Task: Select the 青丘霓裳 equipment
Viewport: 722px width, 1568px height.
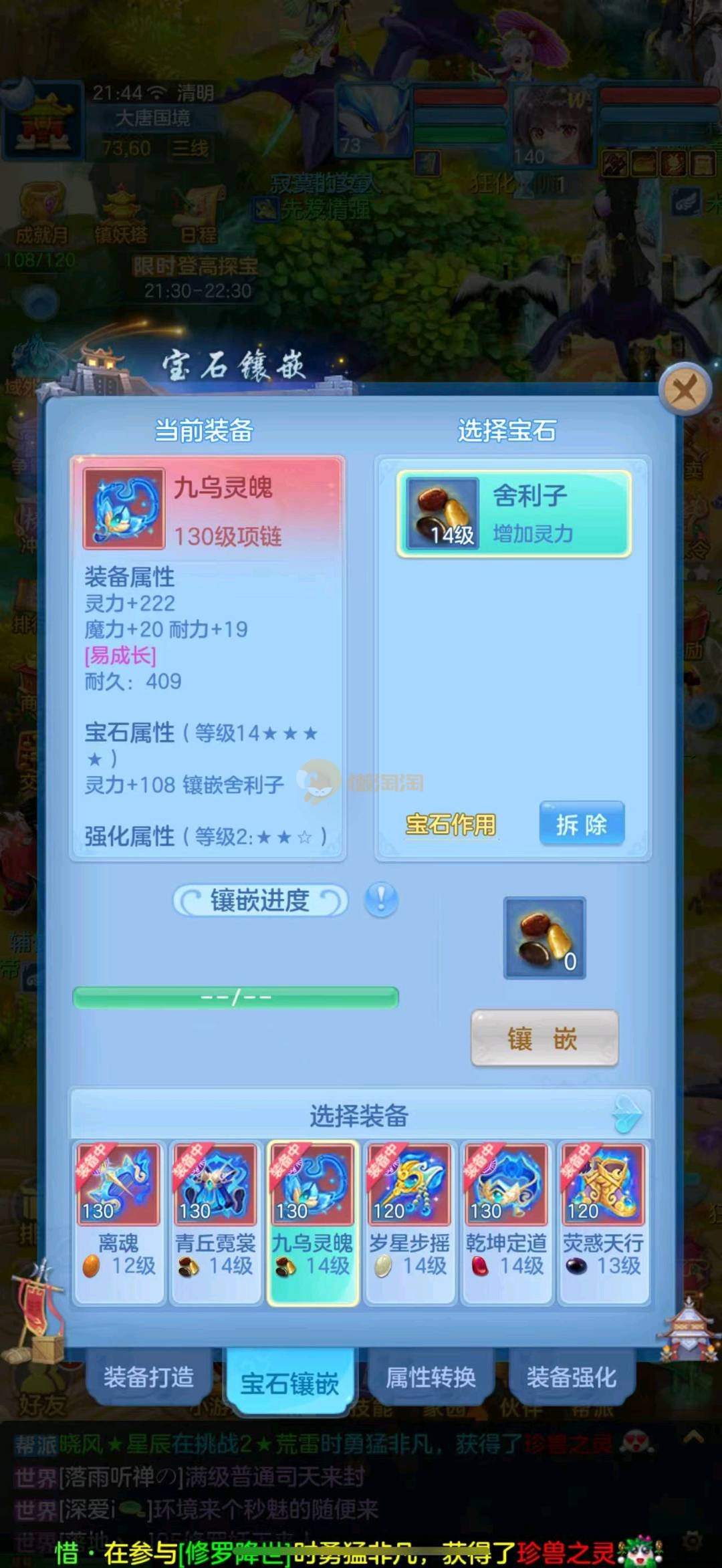Action: pyautogui.click(x=215, y=1222)
